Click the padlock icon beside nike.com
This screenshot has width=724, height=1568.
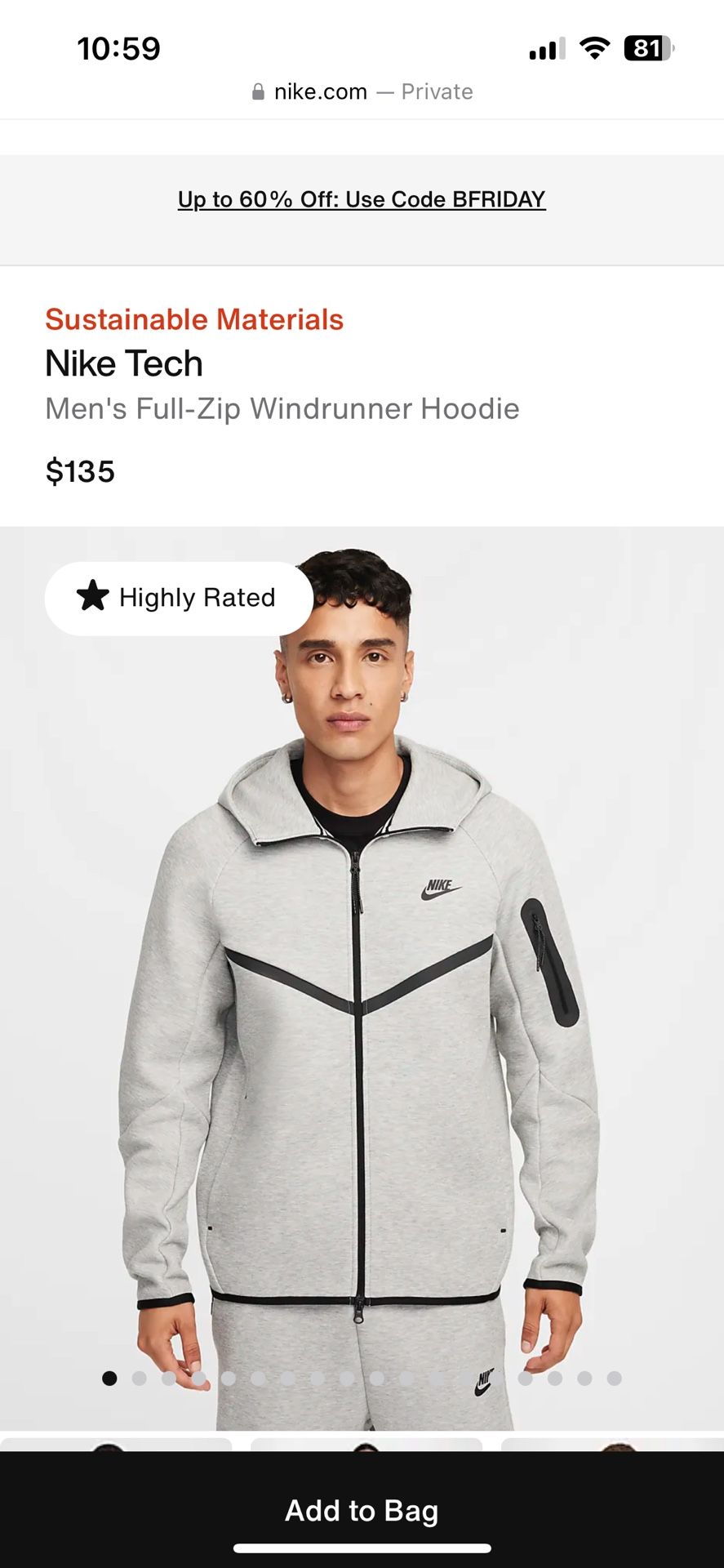point(259,91)
